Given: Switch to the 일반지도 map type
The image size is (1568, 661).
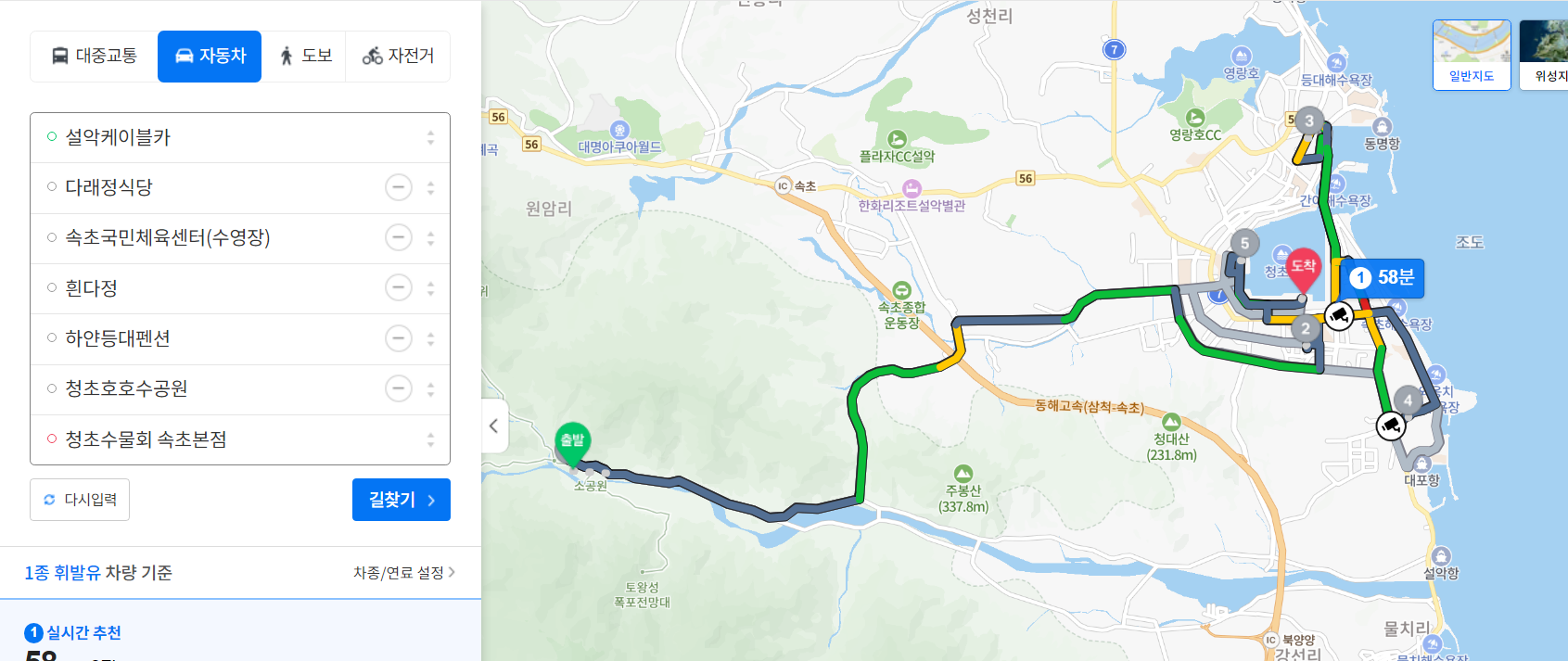Looking at the screenshot, I should [x=1472, y=56].
